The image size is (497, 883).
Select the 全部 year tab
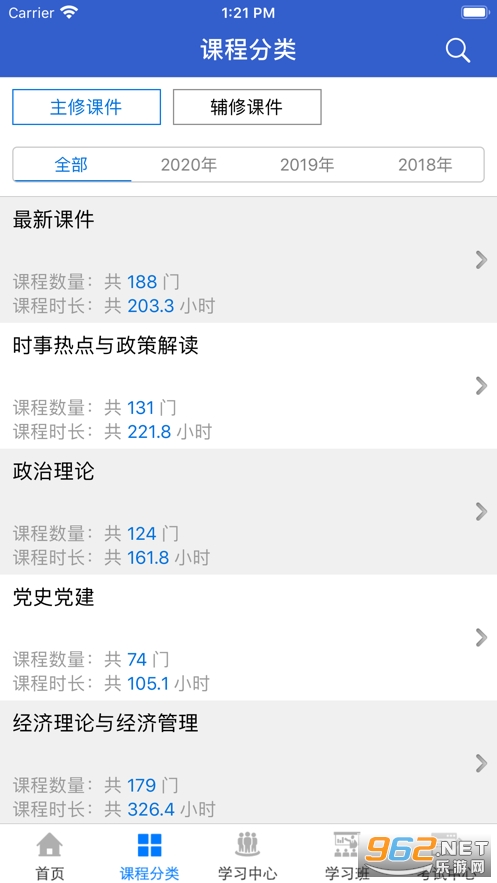(71, 164)
